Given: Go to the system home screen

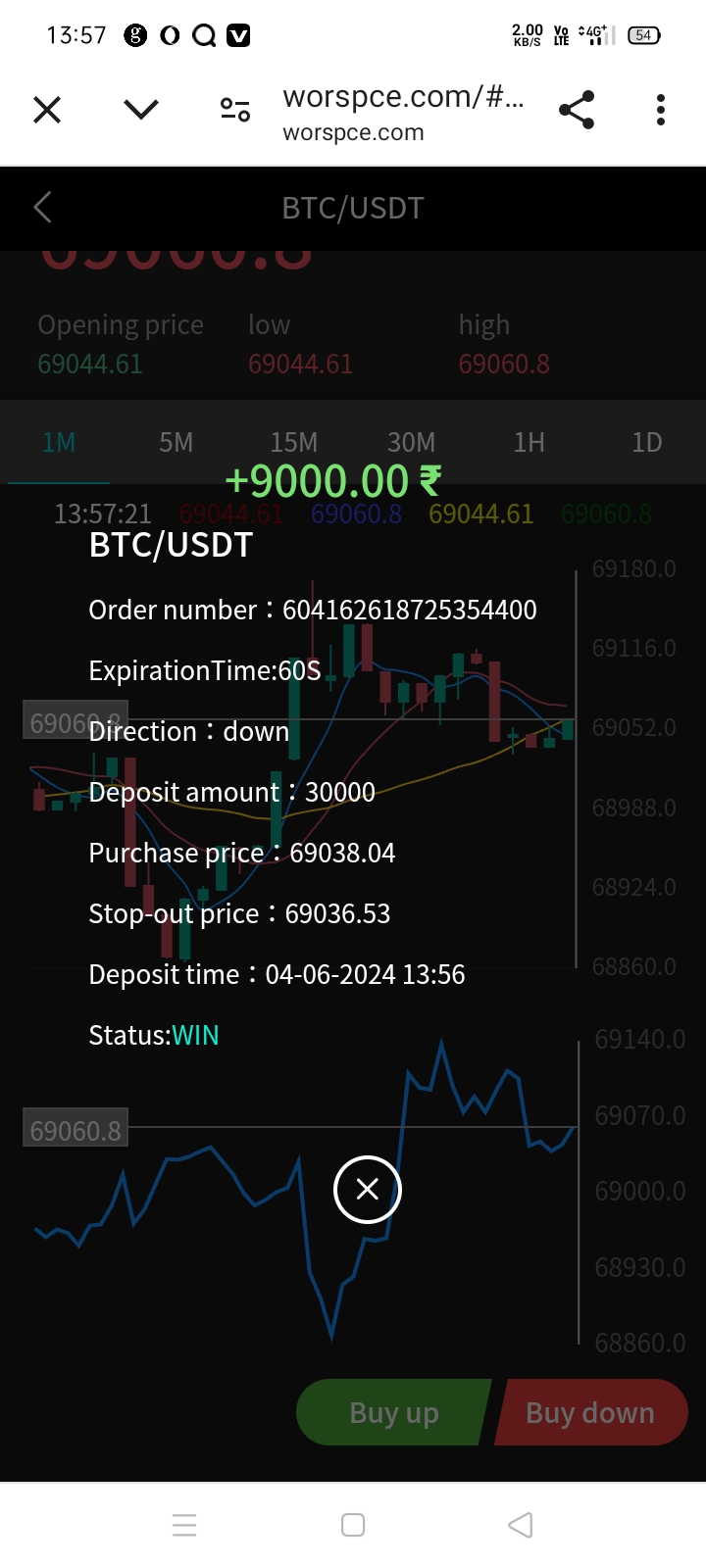Looking at the screenshot, I should [353, 1525].
